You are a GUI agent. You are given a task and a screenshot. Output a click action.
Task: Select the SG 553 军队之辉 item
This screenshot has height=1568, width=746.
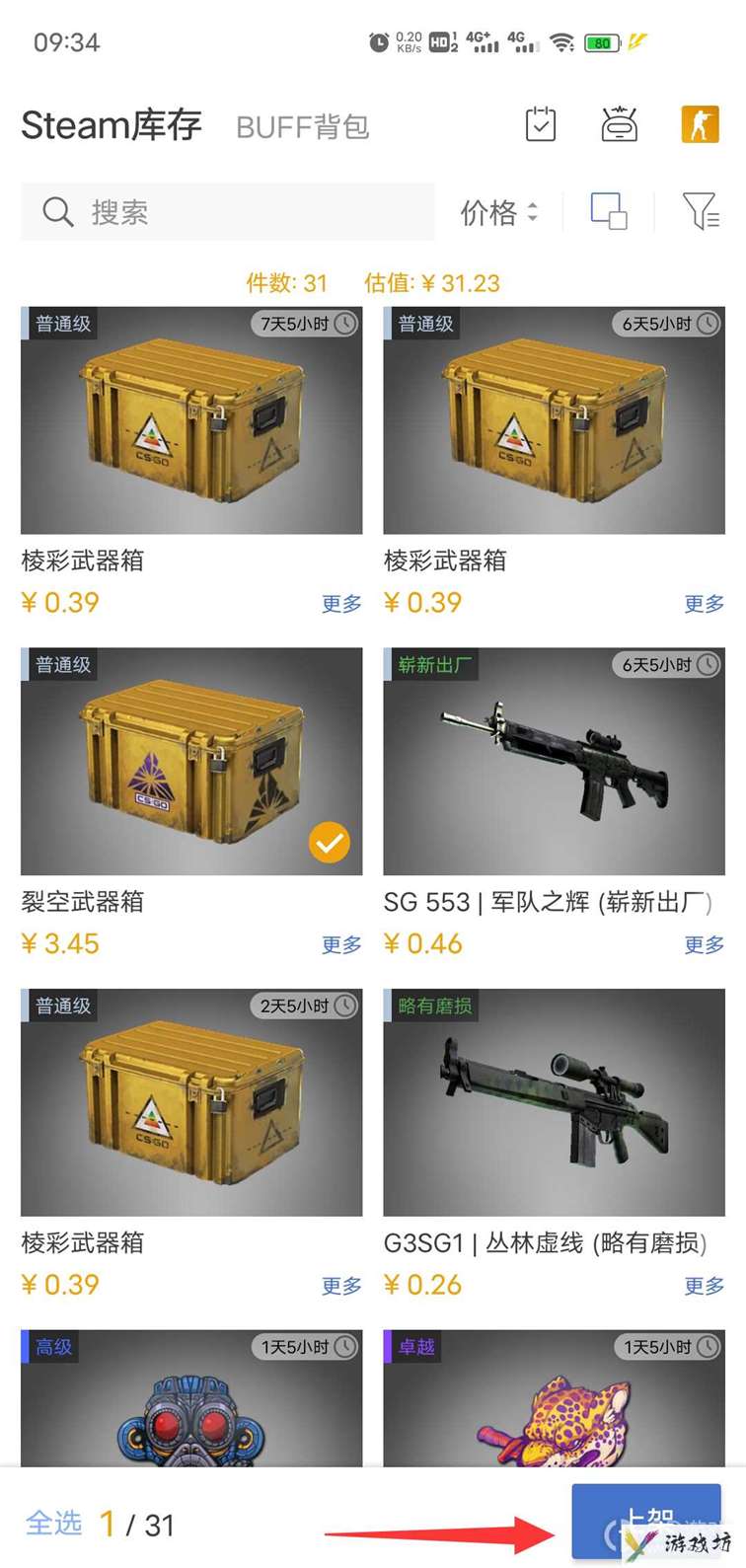pos(554,761)
